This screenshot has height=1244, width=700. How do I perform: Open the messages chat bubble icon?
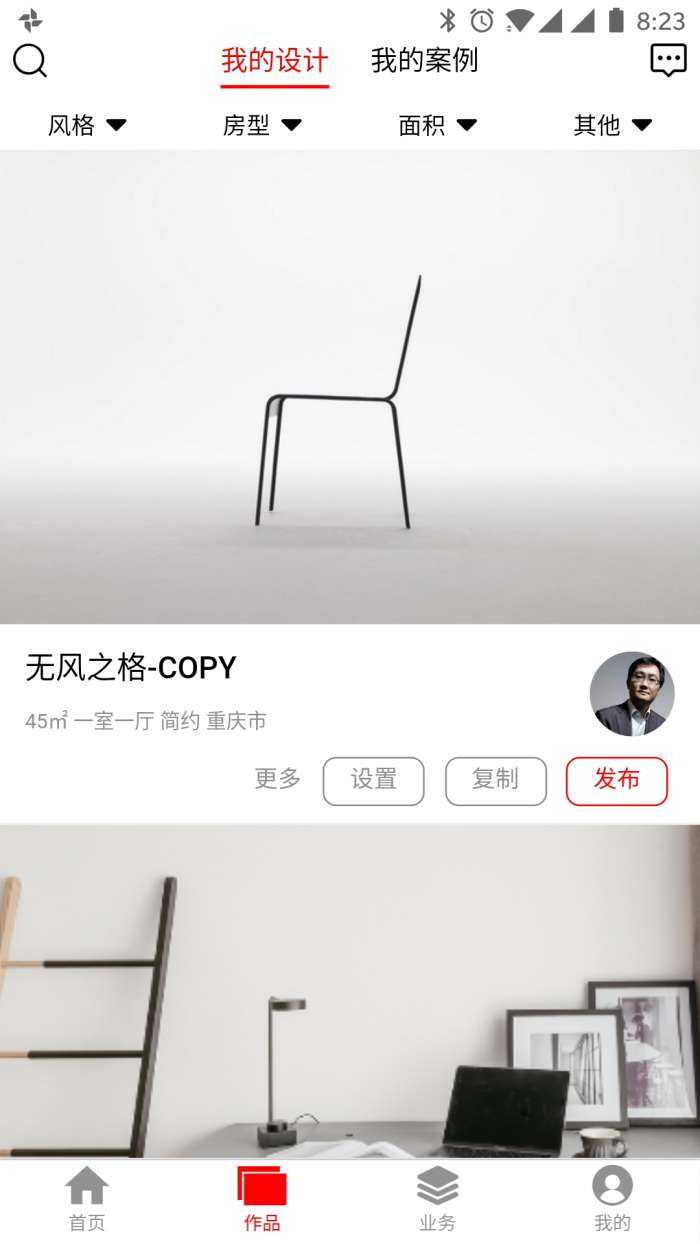coord(668,60)
